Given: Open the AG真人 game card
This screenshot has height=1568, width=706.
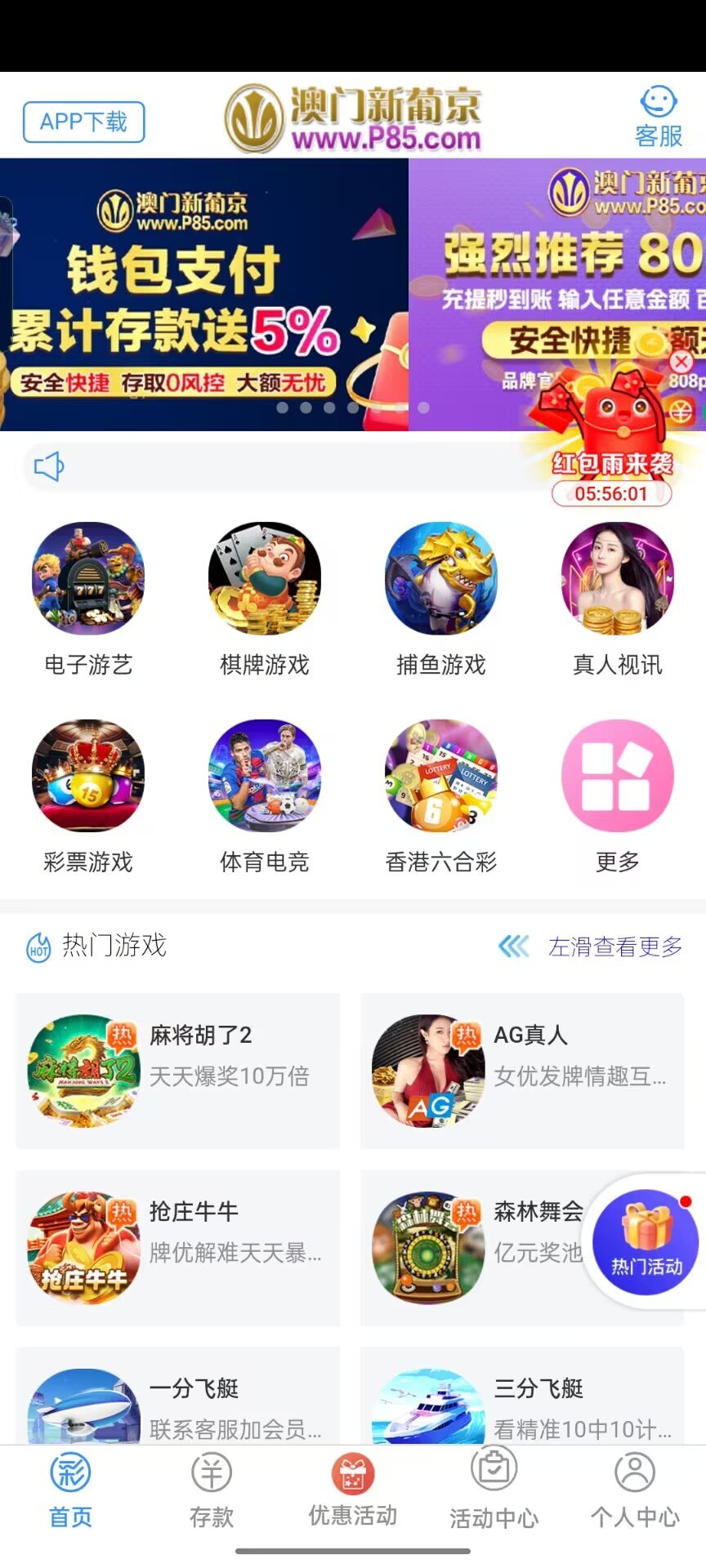Looking at the screenshot, I should point(522,1071).
